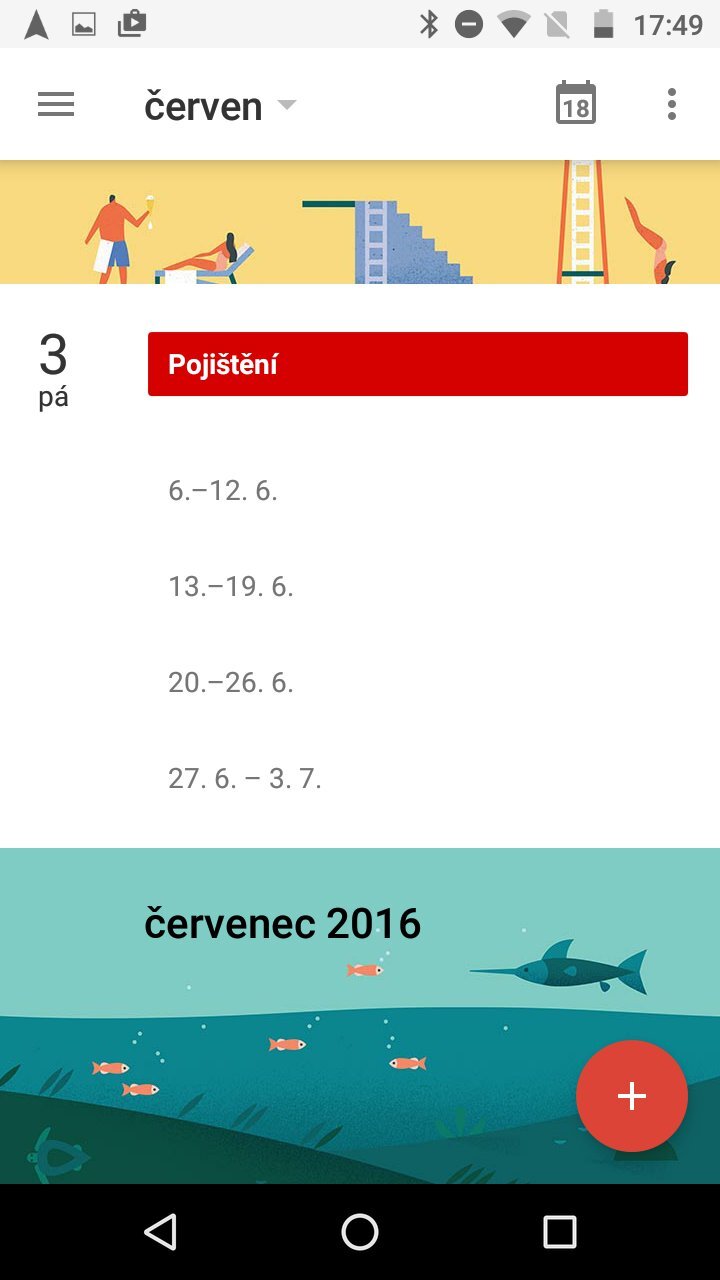
Task: Jump to today using calendar icon
Action: pyautogui.click(x=575, y=104)
